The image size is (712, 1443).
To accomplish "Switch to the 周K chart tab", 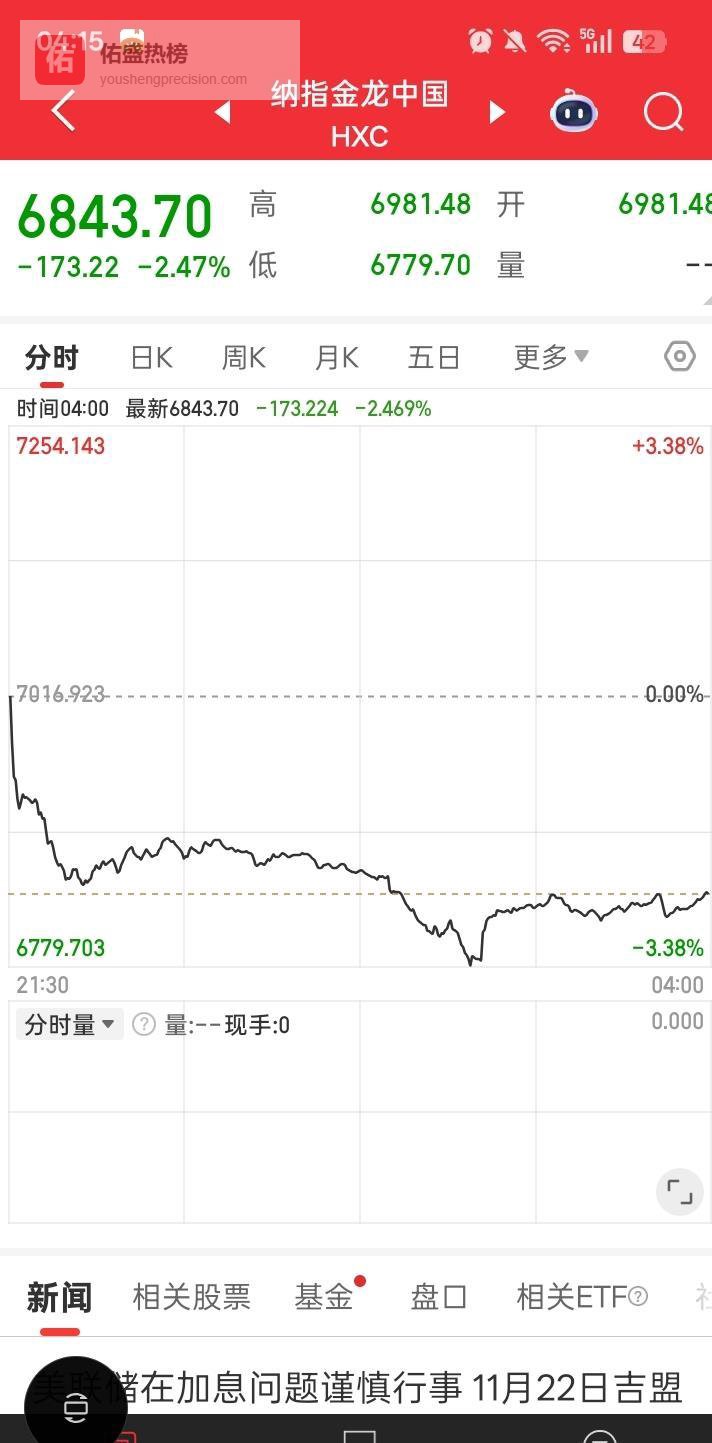I will (244, 357).
